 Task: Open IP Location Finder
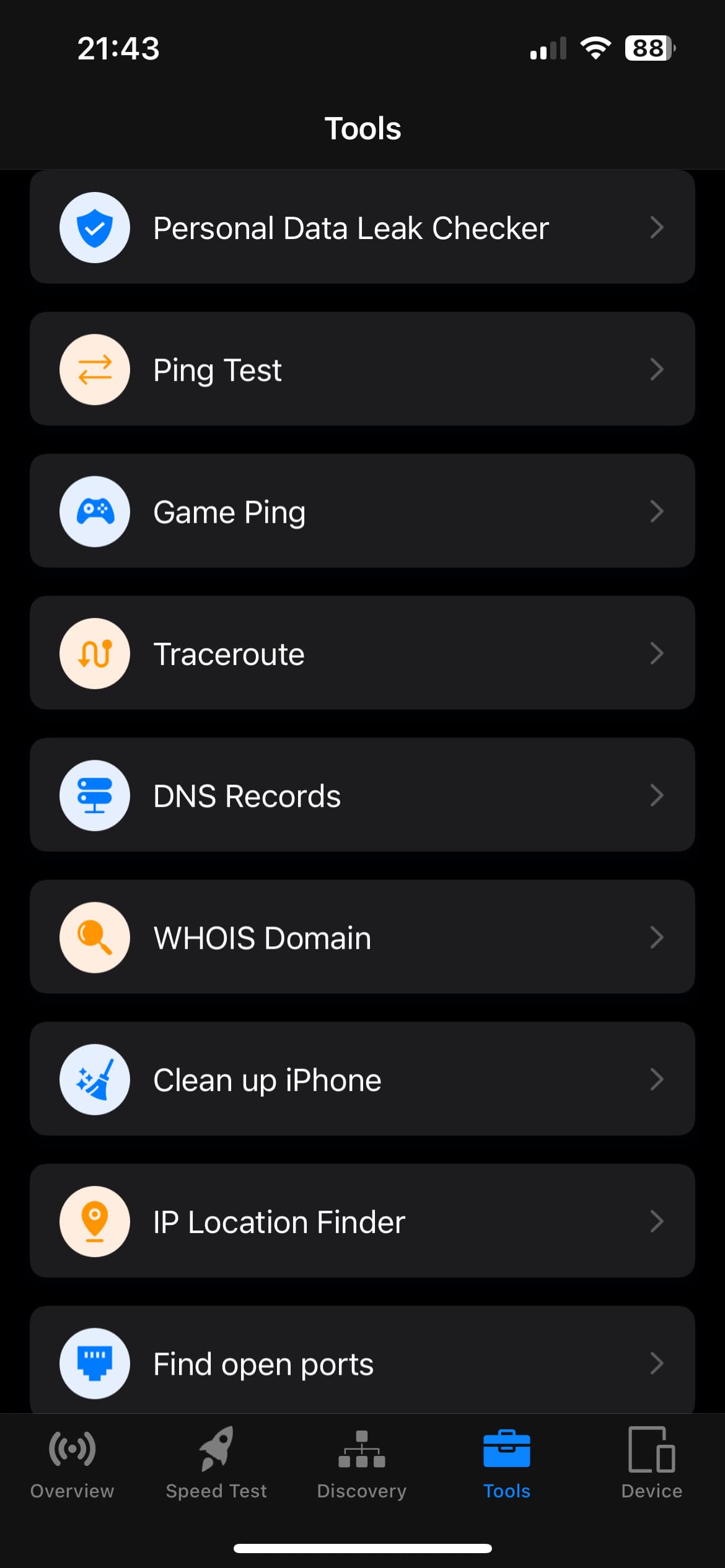point(362,1221)
